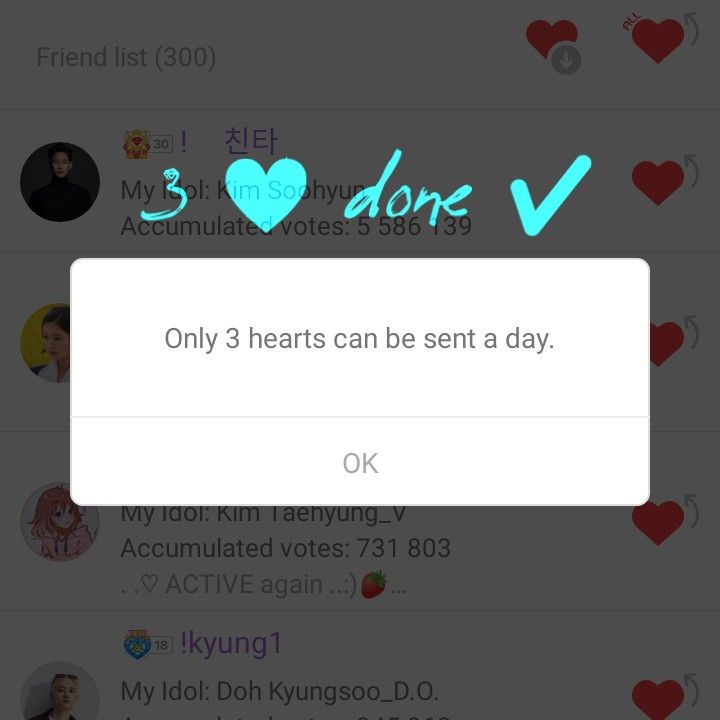The height and width of the screenshot is (720, 720).
Task: Send a heart to the Kim Taehyung_V fan
Action: (x=657, y=520)
